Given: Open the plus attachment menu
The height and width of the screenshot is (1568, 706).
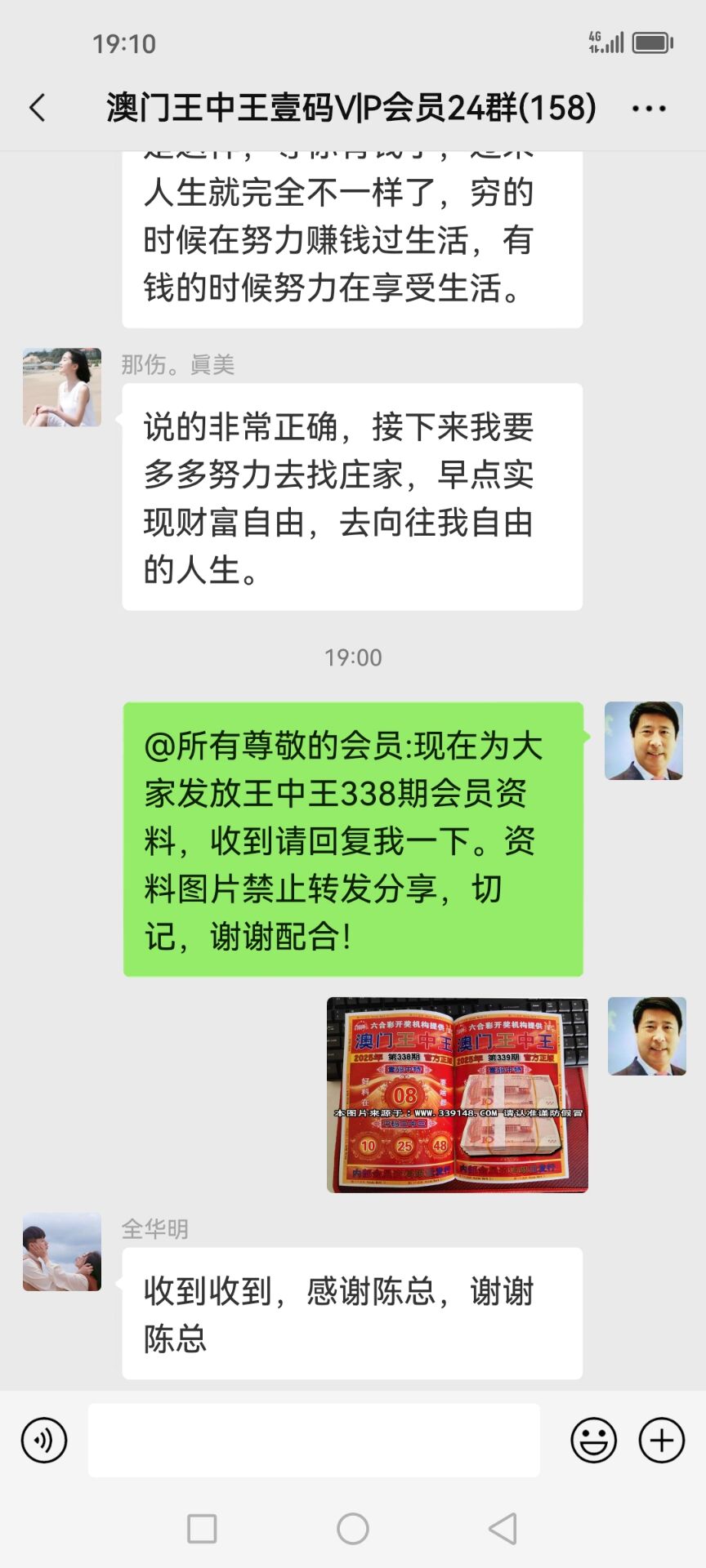Looking at the screenshot, I should pos(661,1440).
